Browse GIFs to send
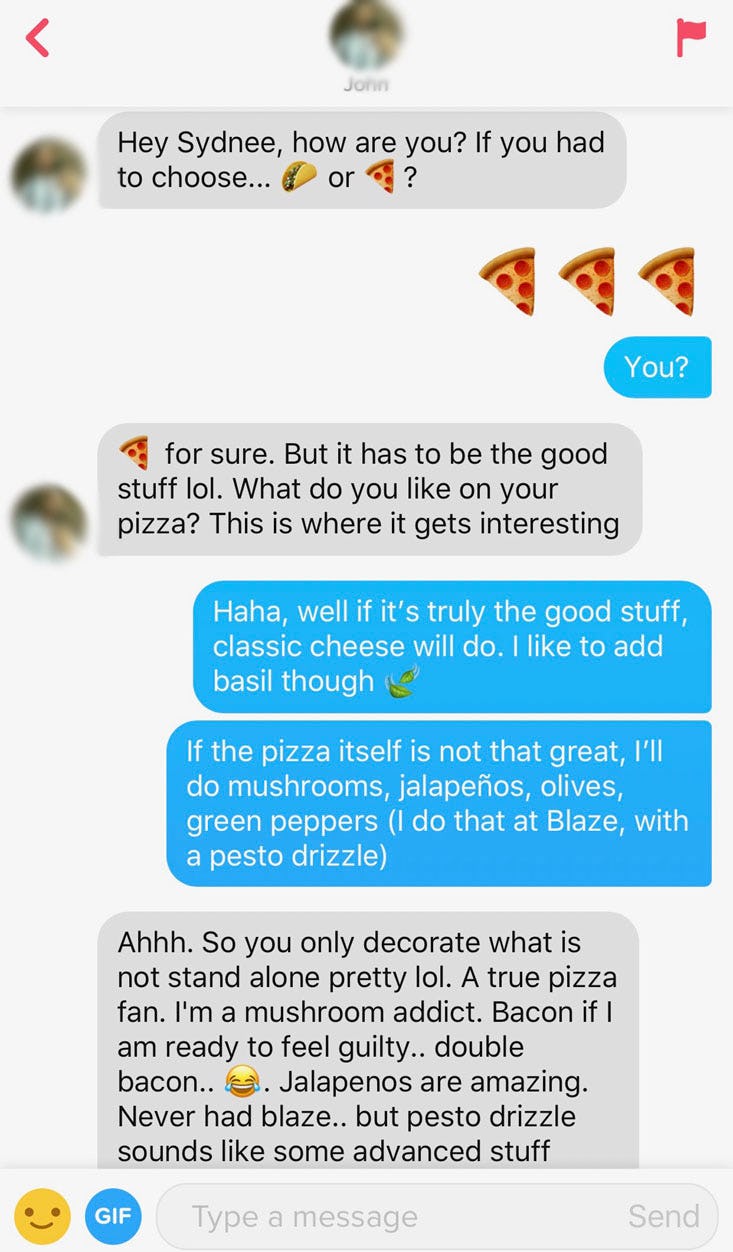The height and width of the screenshot is (1252, 733). pos(113,1215)
